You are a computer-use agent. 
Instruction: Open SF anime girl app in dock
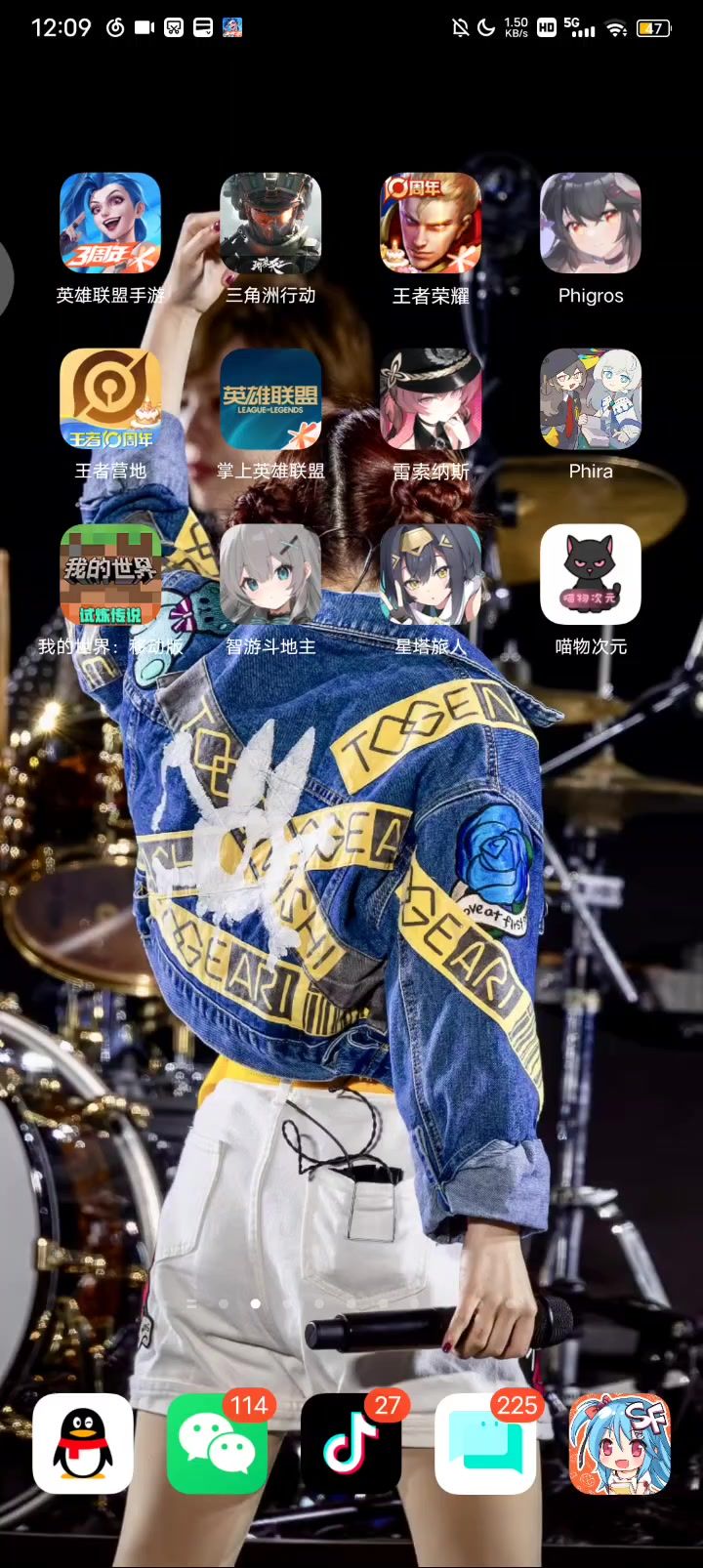[x=619, y=1443]
